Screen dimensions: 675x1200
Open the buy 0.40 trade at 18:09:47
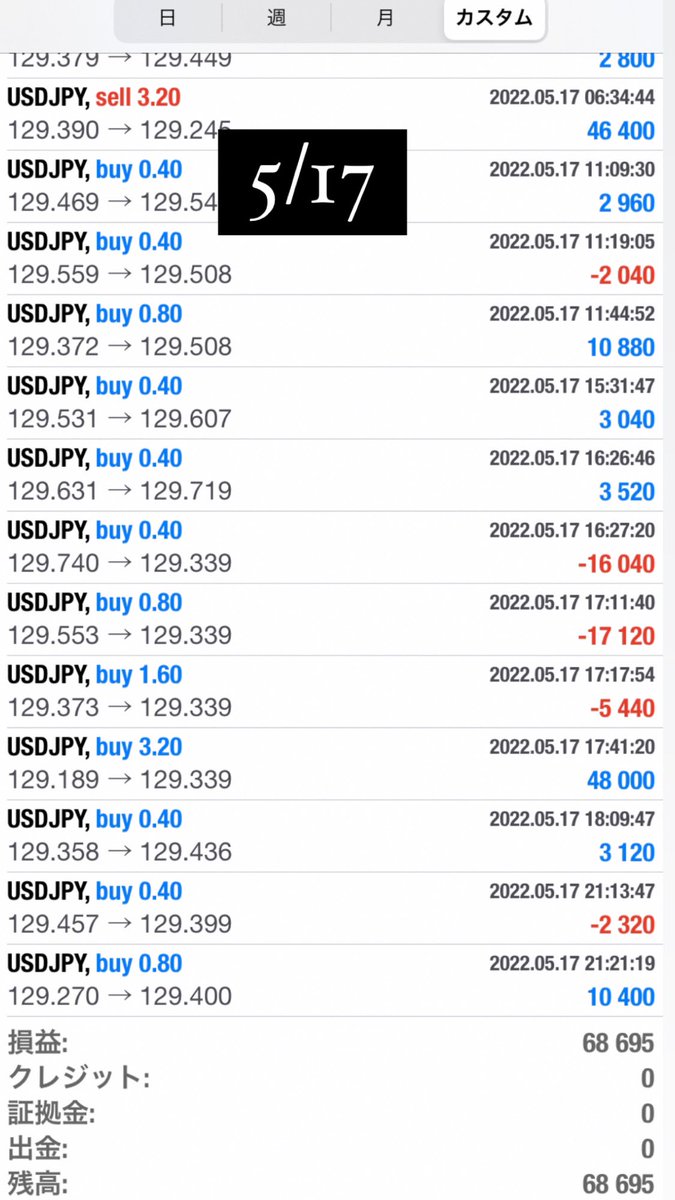pyautogui.click(x=337, y=835)
